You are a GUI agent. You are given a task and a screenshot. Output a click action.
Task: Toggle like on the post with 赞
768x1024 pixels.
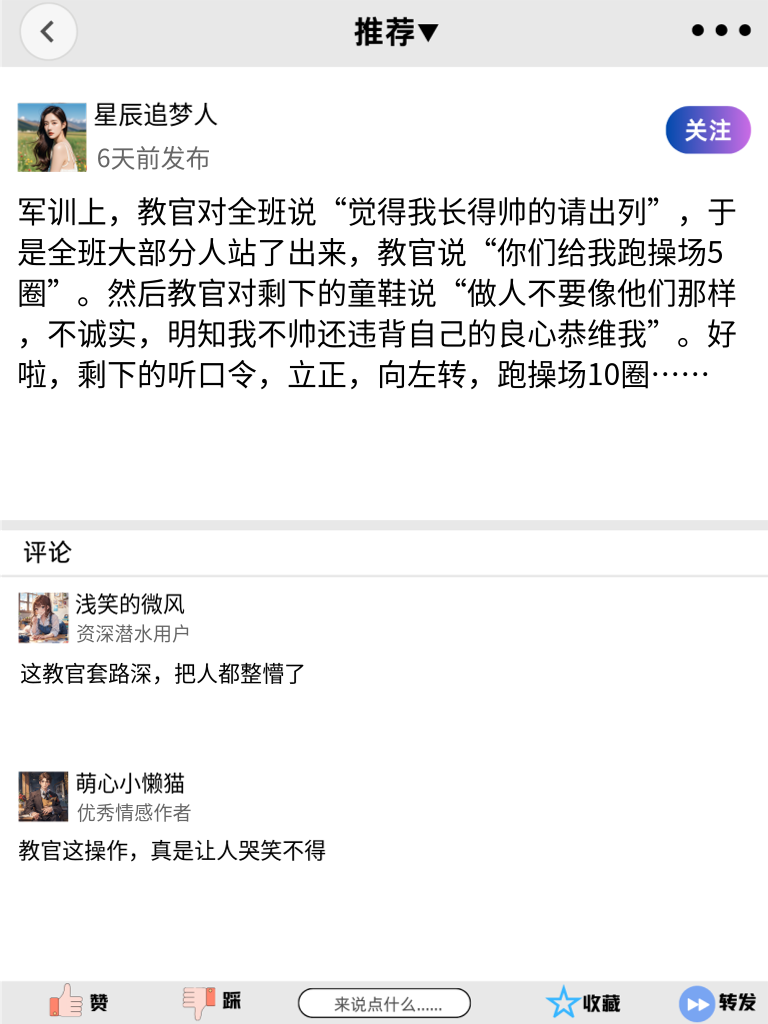[80, 1001]
